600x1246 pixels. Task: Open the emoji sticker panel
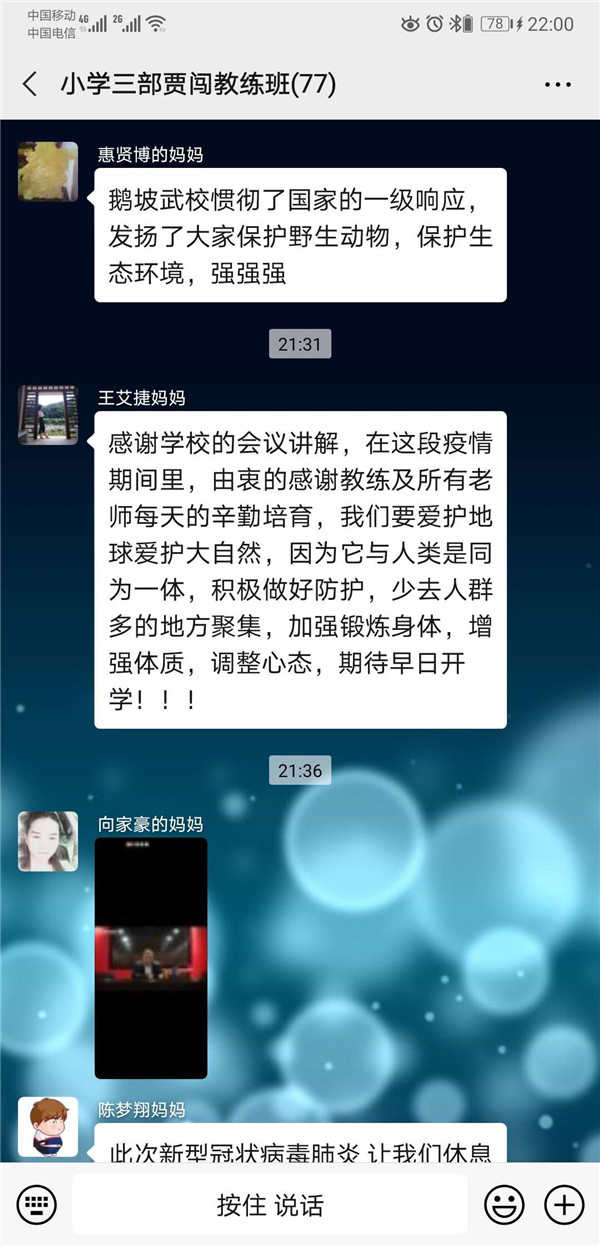[x=504, y=1204]
